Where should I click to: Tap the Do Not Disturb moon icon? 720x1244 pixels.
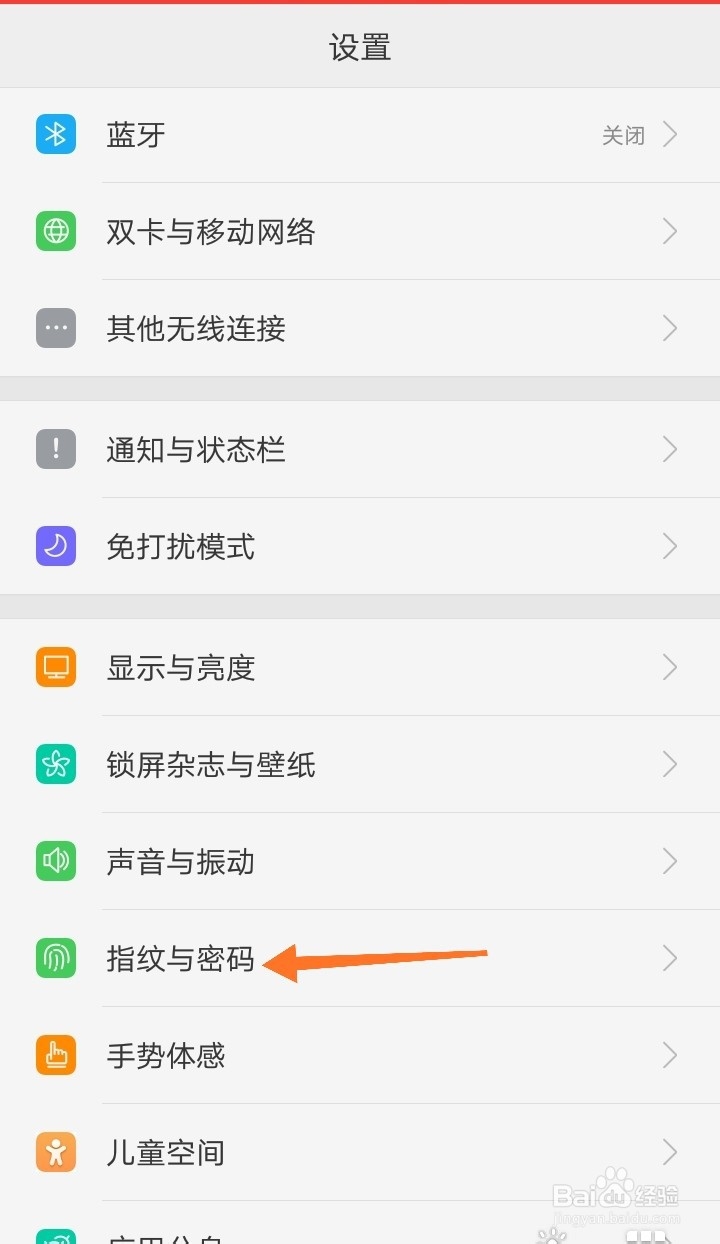coord(55,546)
